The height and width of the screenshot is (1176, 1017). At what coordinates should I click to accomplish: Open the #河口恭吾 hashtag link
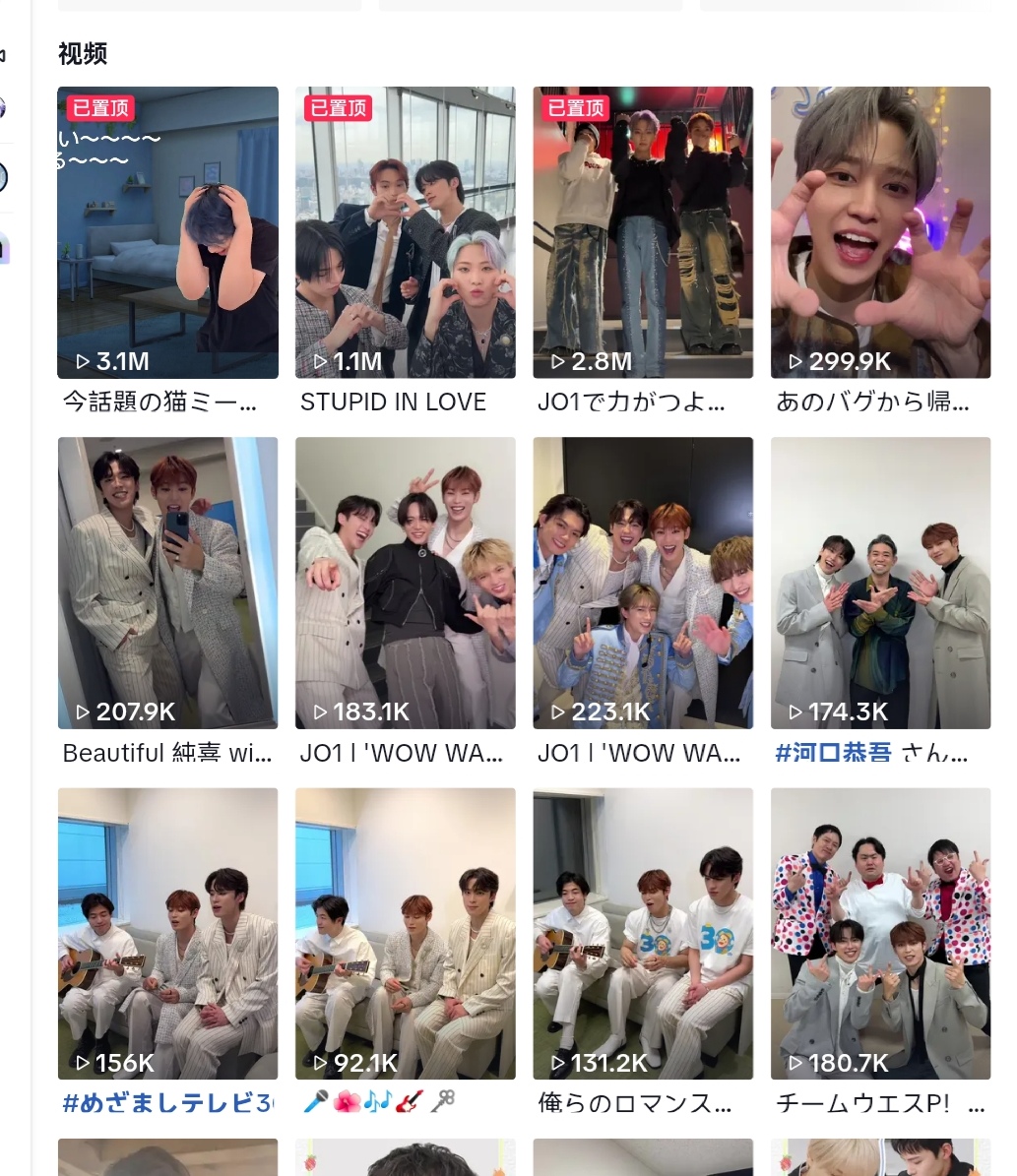click(833, 754)
